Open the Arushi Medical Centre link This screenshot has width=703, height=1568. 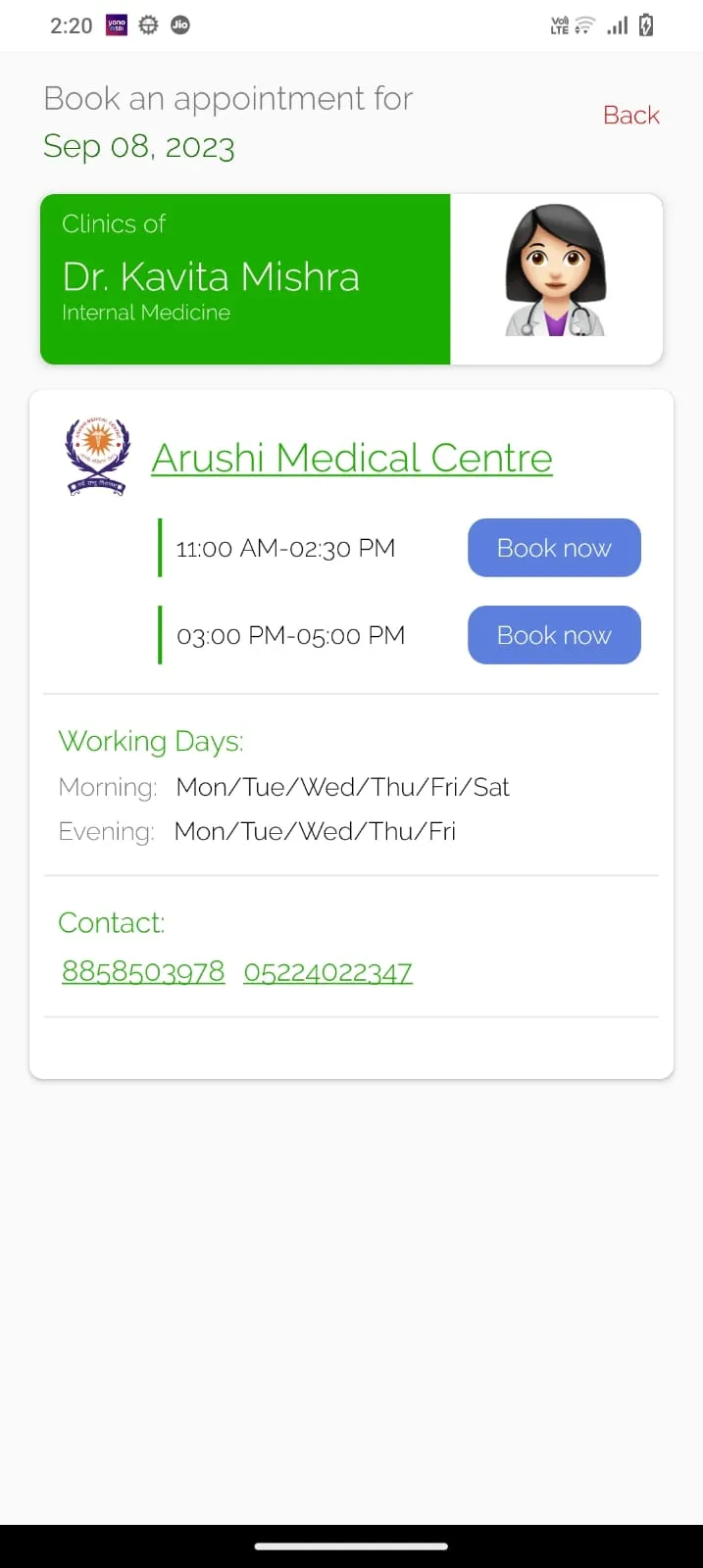click(351, 458)
